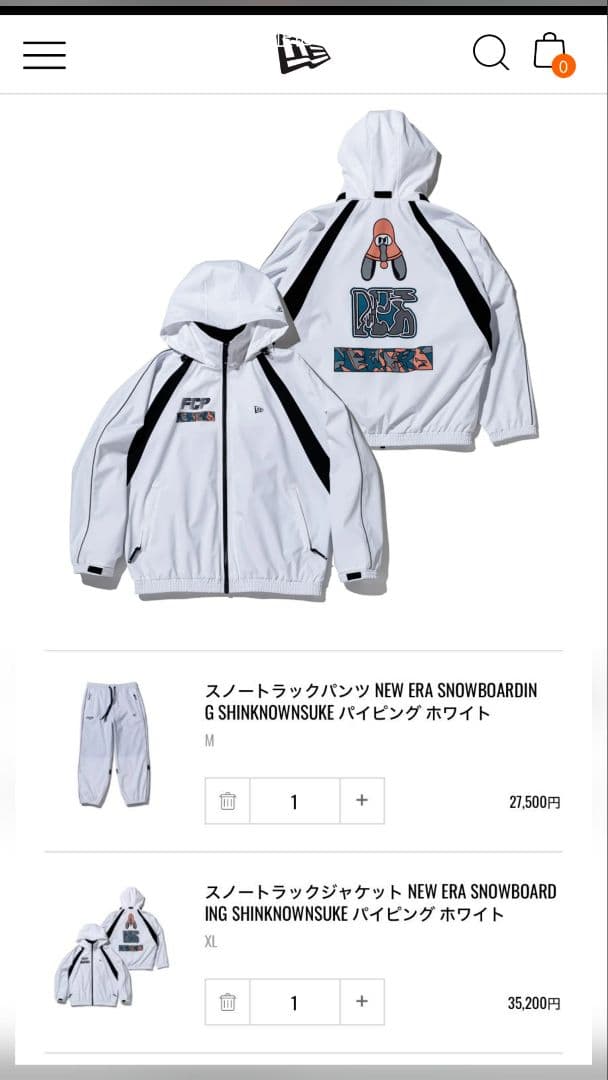
Task: View the large white jacket product image
Action: coord(304,360)
